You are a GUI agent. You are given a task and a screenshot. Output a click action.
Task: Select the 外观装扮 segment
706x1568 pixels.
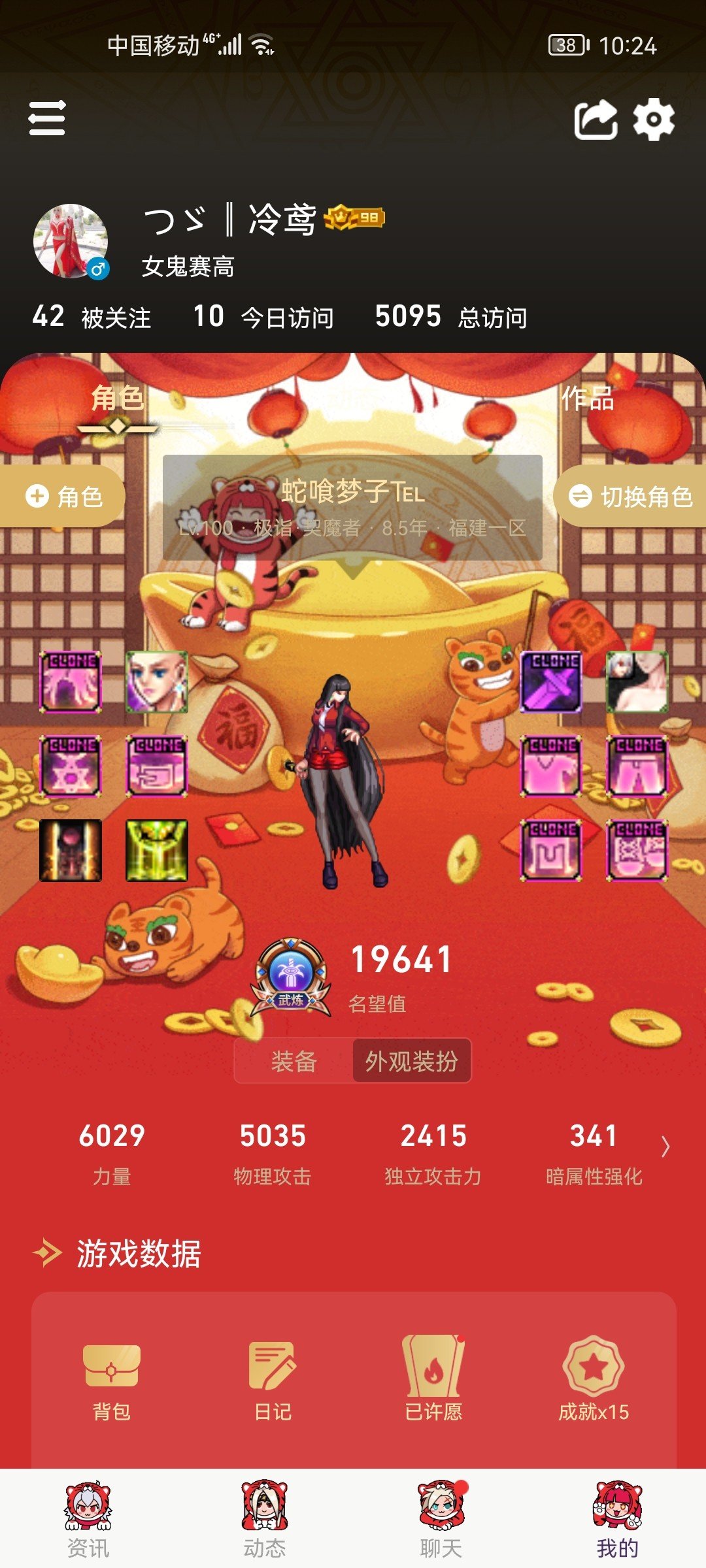click(412, 1061)
